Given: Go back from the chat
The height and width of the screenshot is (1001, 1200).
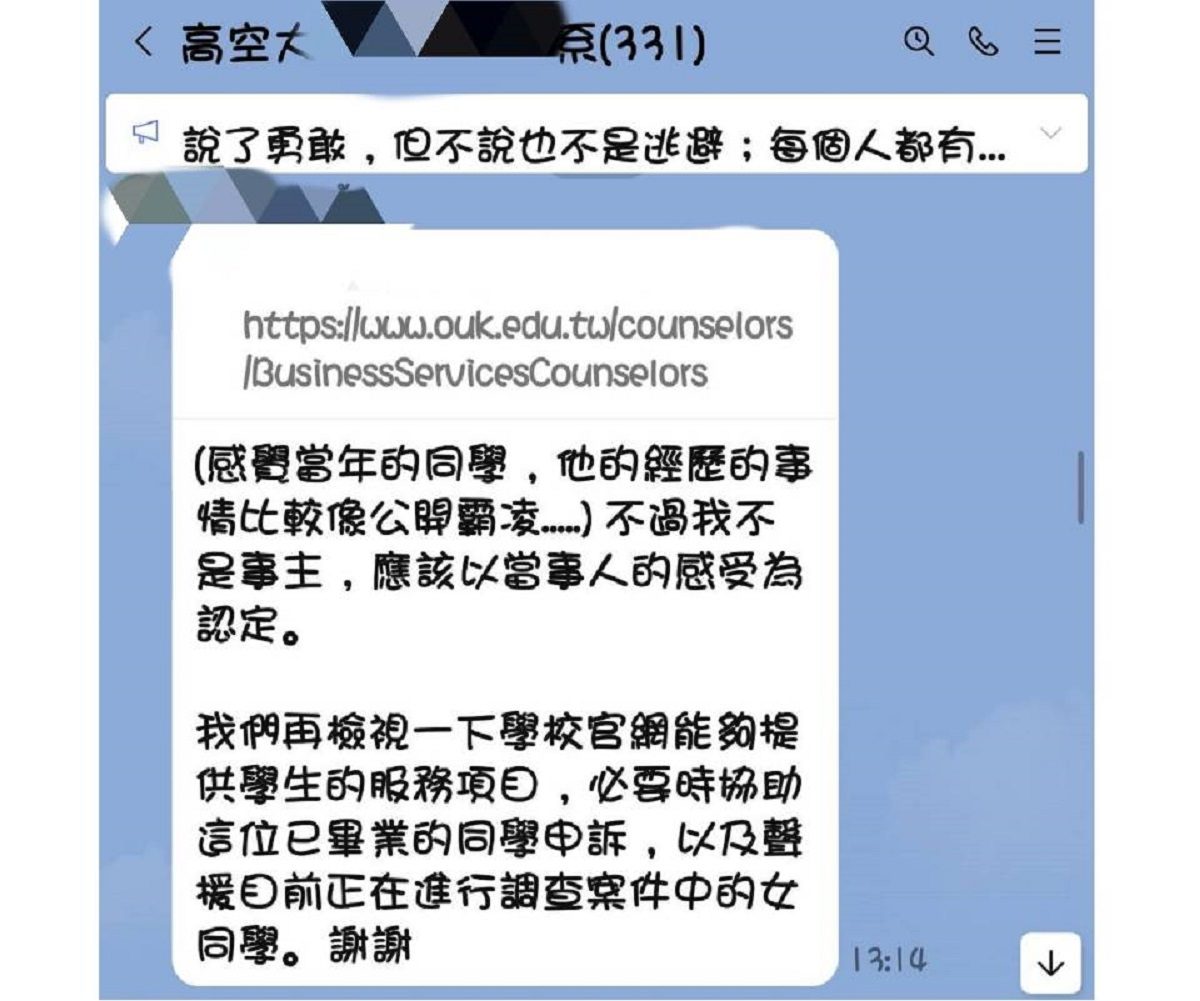Looking at the screenshot, I should pyautogui.click(x=145, y=43).
